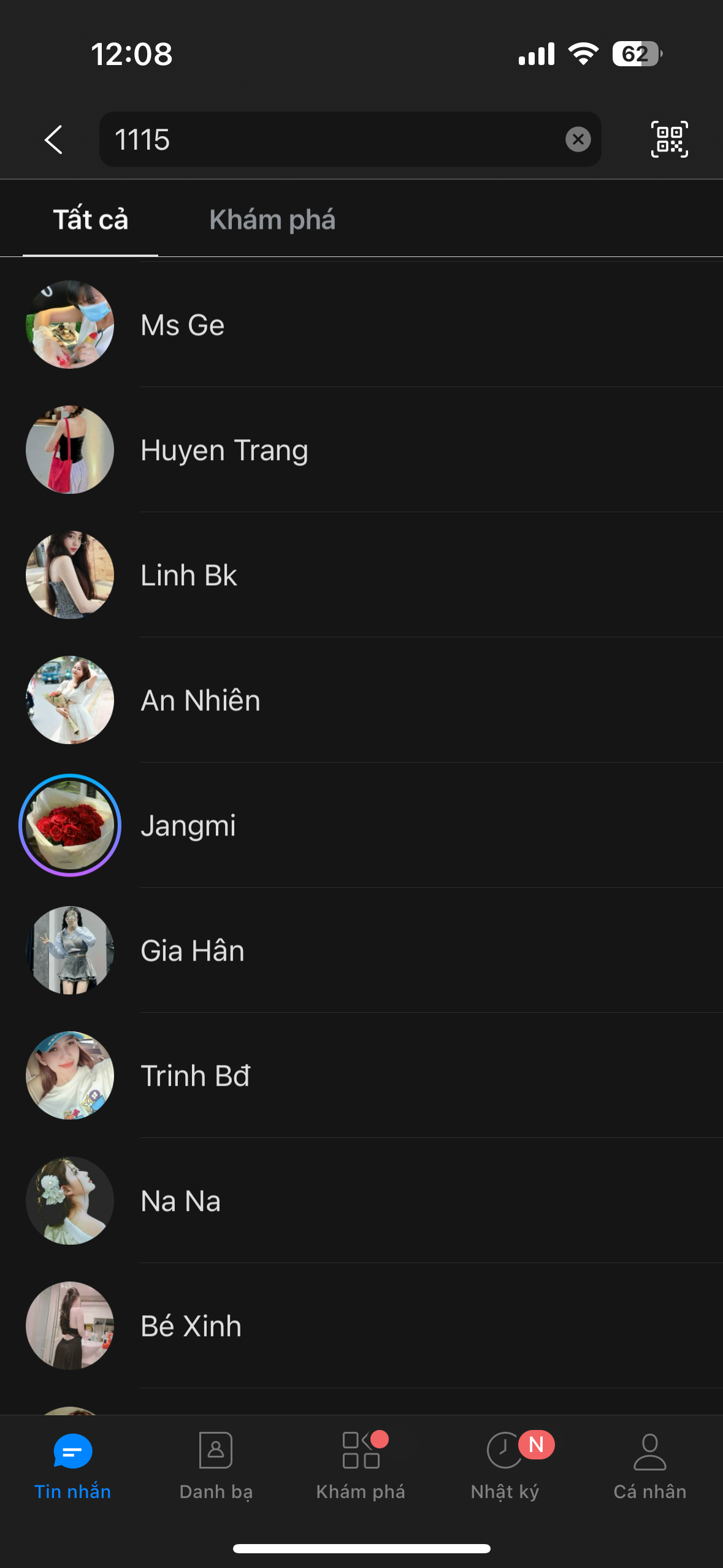Go to the Tin nhắn tab

(x=72, y=1466)
